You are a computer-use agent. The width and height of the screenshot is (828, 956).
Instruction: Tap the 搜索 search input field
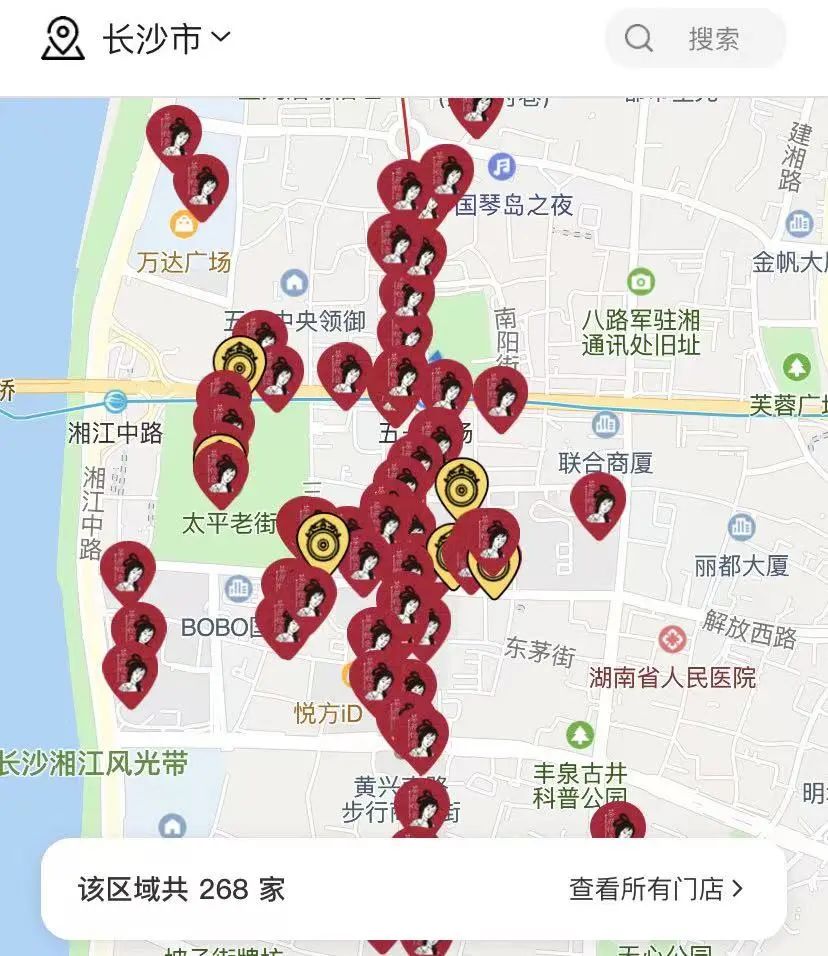(717, 37)
